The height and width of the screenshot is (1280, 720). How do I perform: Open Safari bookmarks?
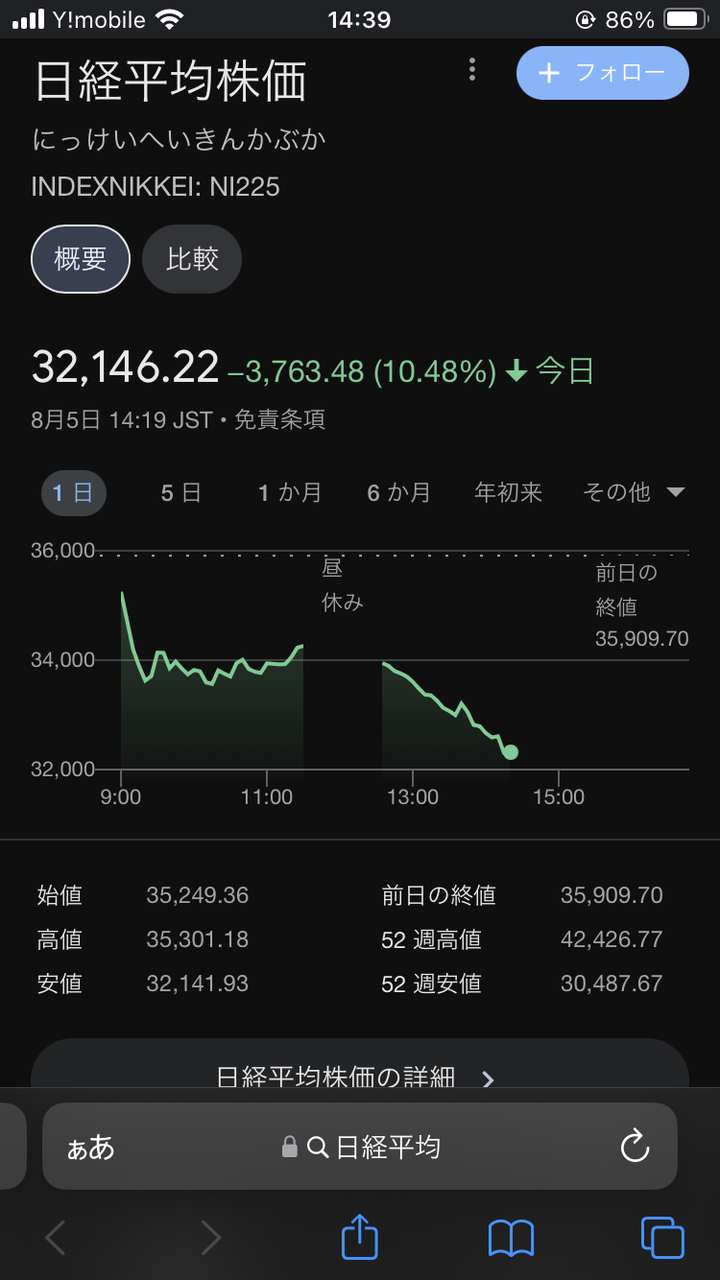(x=511, y=1238)
